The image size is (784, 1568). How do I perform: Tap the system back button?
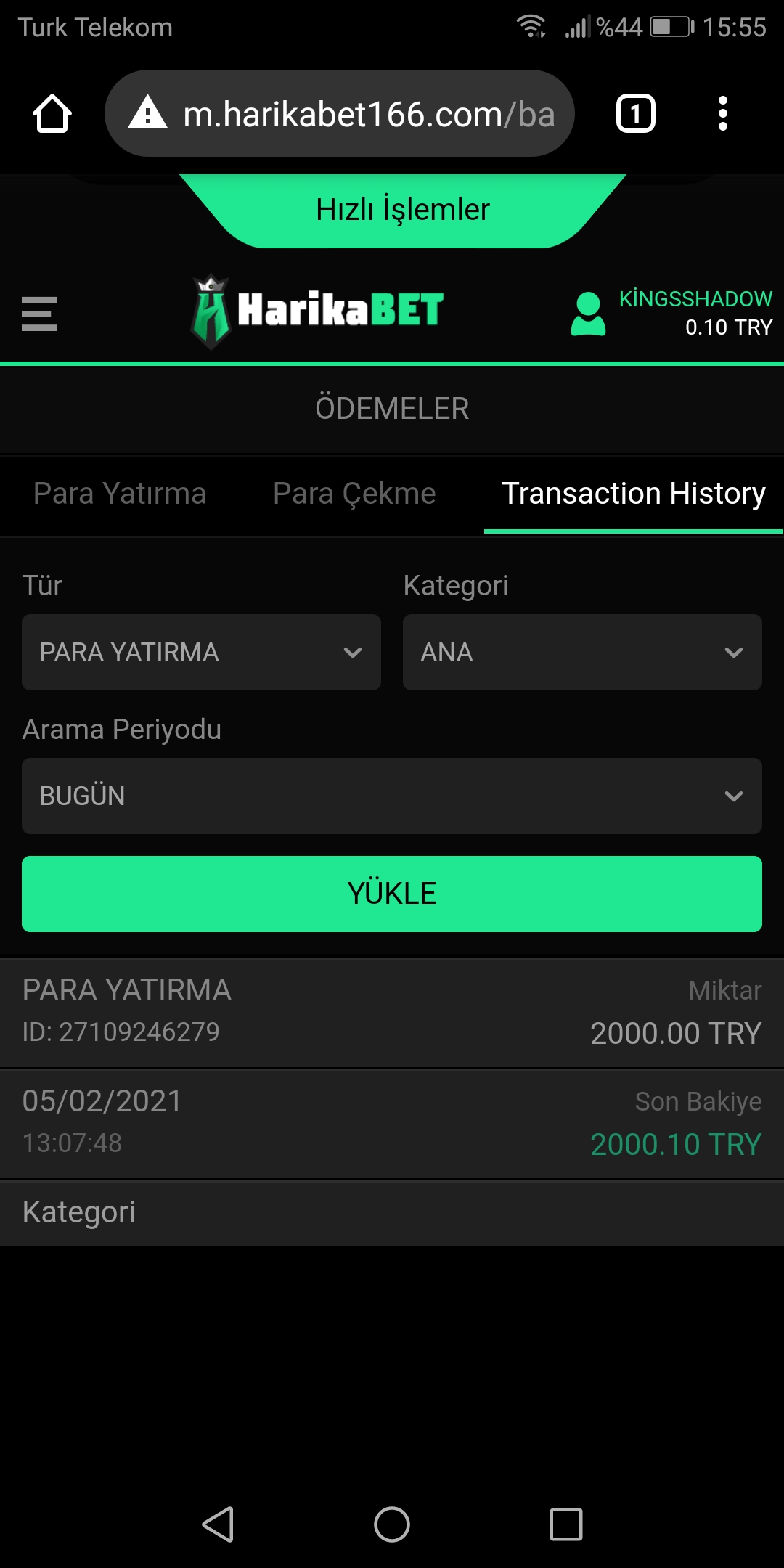click(x=218, y=1524)
